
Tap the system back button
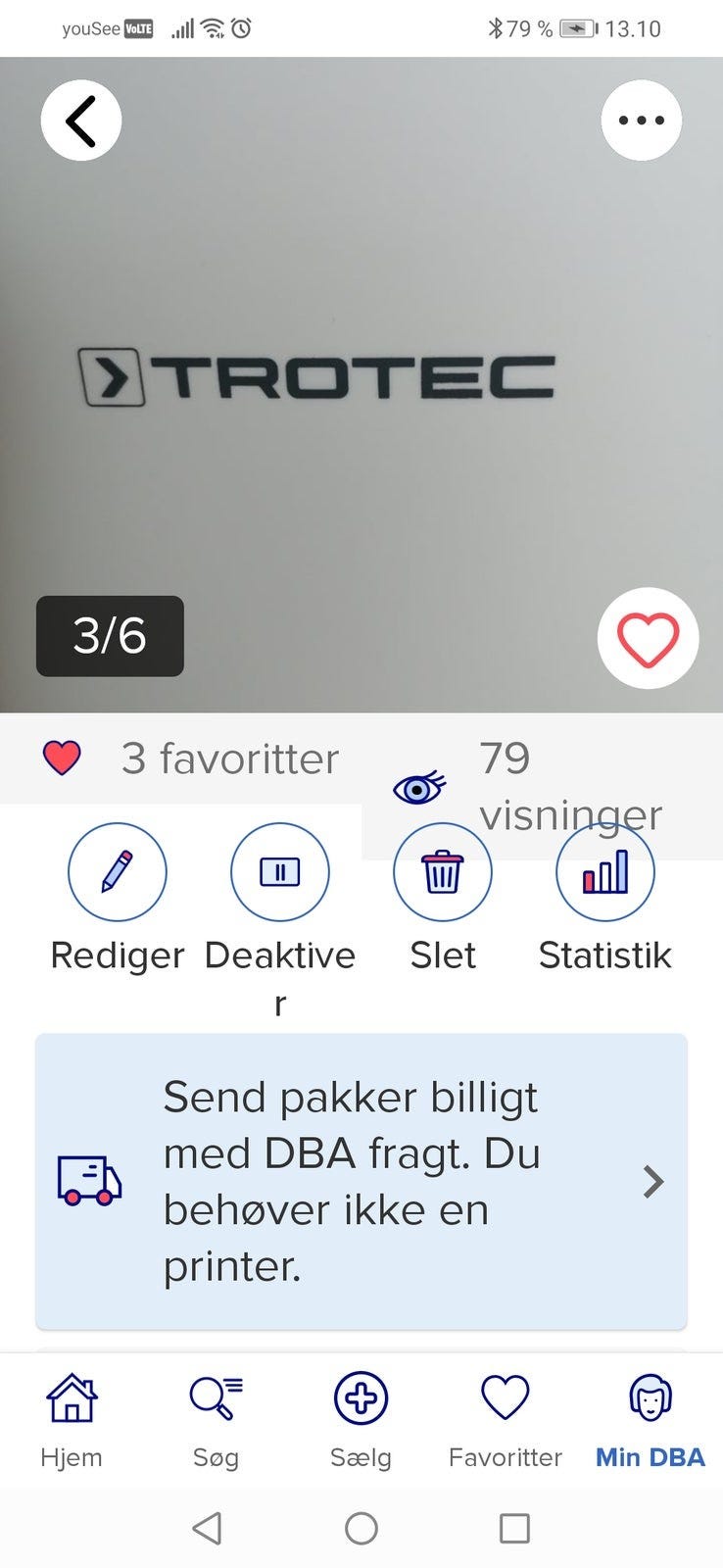207,1528
